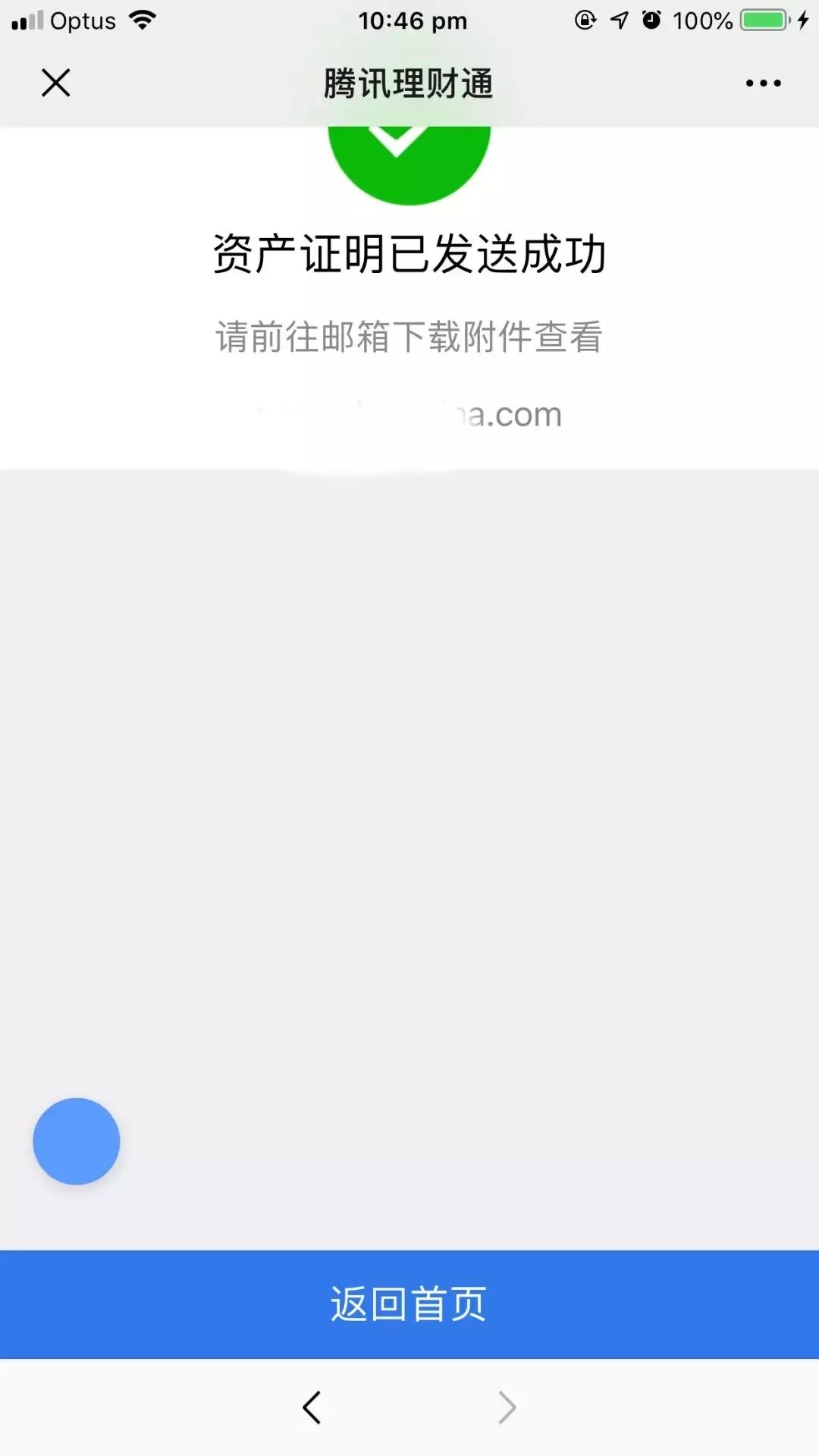Tap the blue floating circle button
819x1456 pixels.
(x=77, y=1141)
